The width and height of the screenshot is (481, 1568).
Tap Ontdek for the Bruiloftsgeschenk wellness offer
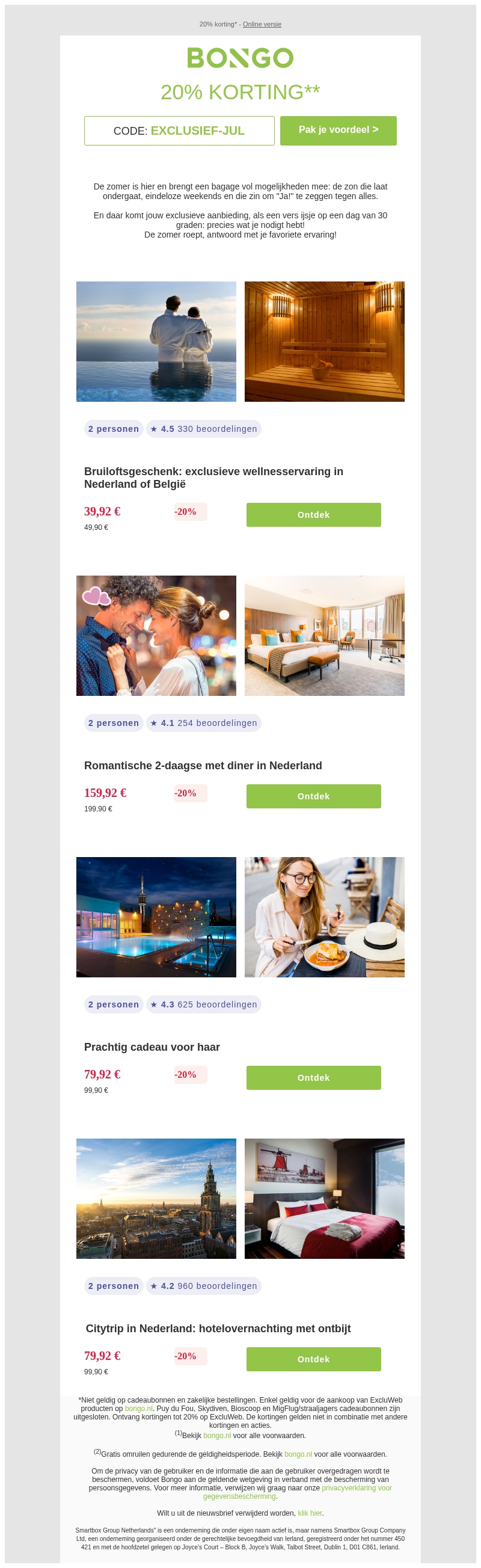coord(313,515)
